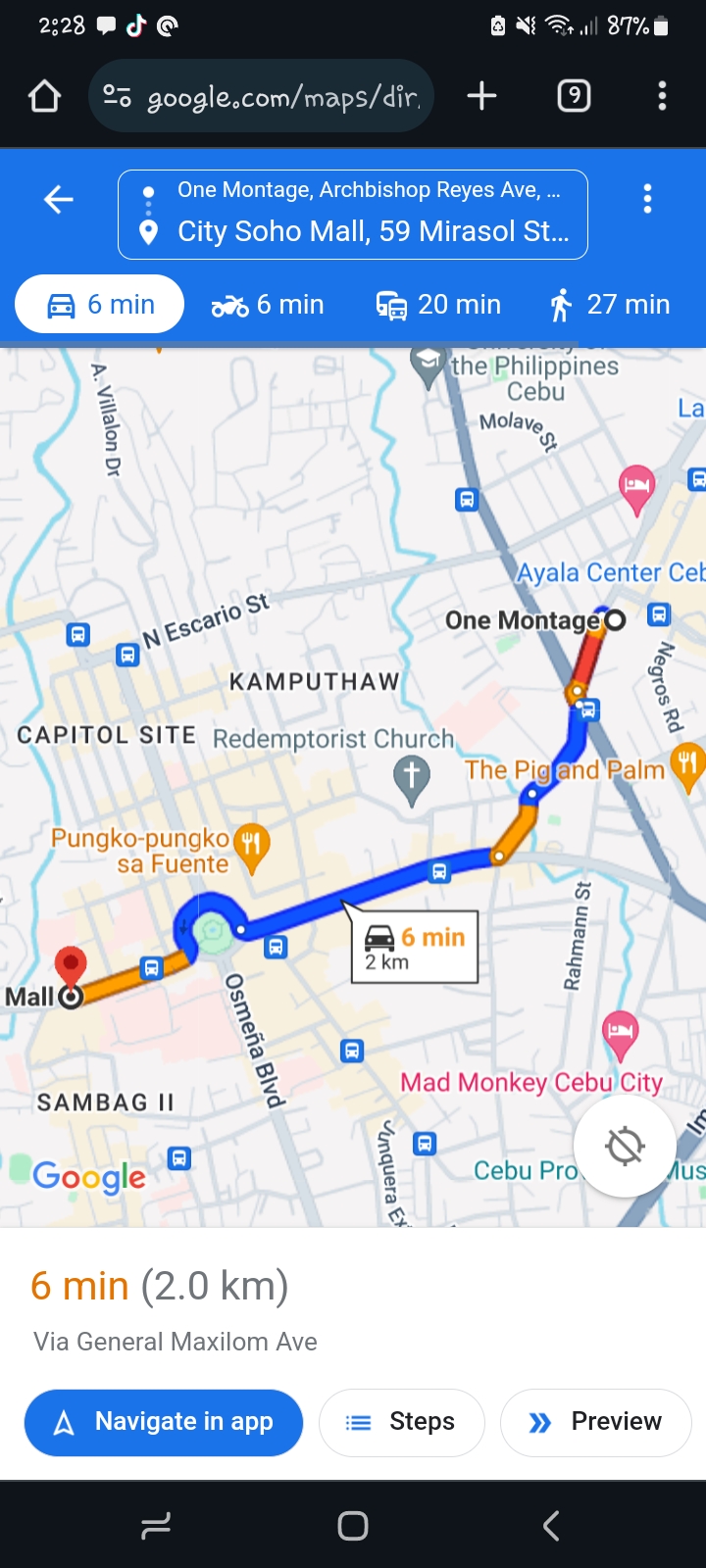Center map on my location
Screen dimensions: 706x1568
pyautogui.click(x=625, y=1145)
